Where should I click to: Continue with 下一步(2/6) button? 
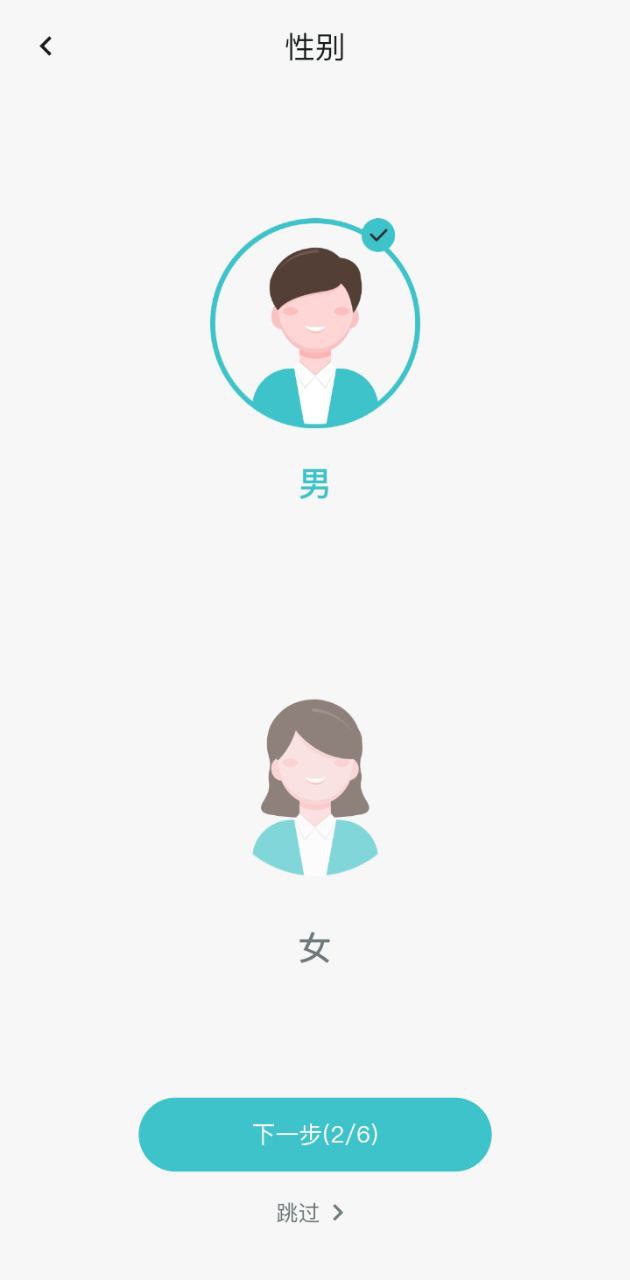pos(315,1134)
